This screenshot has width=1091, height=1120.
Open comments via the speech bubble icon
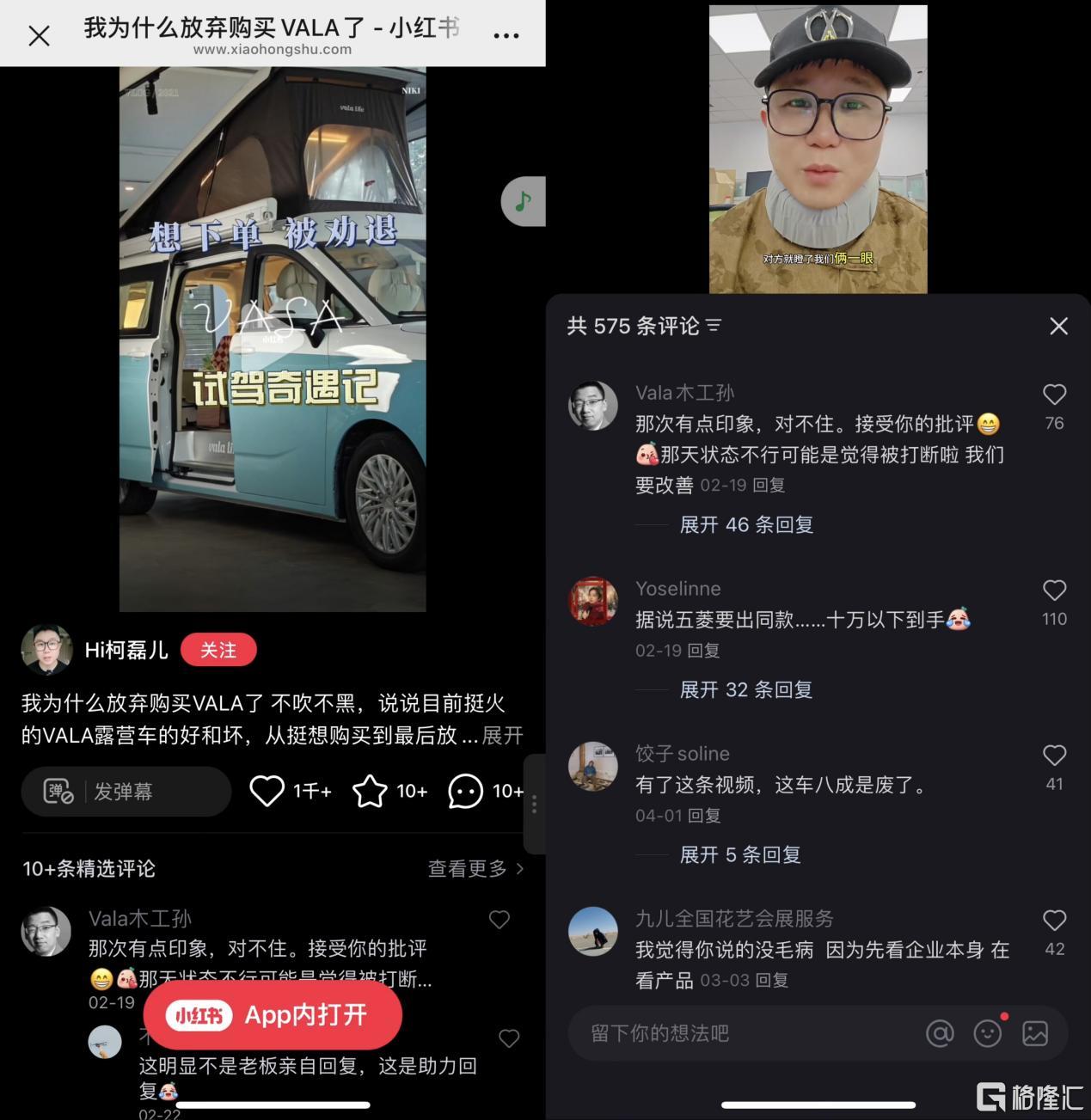[465, 790]
